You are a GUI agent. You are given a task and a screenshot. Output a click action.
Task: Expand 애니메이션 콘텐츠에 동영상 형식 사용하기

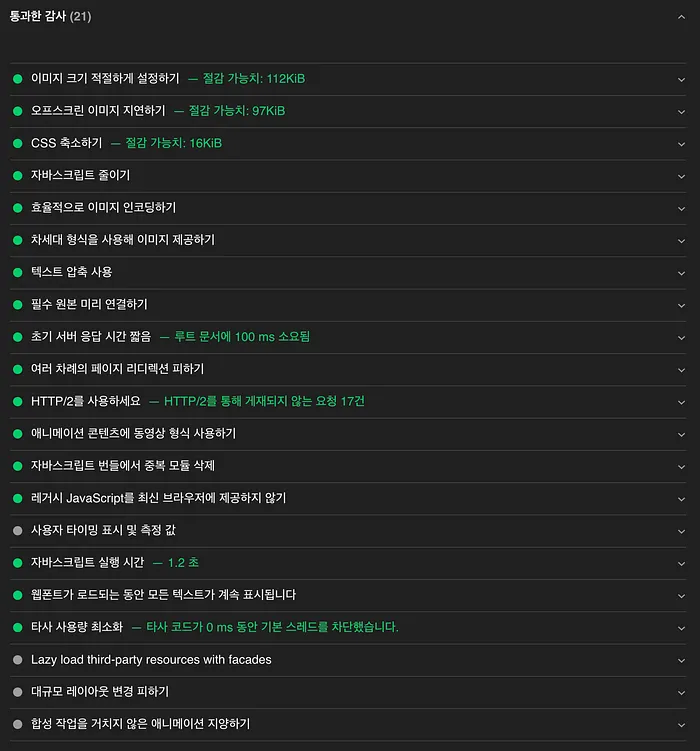pyautogui.click(x=133, y=433)
